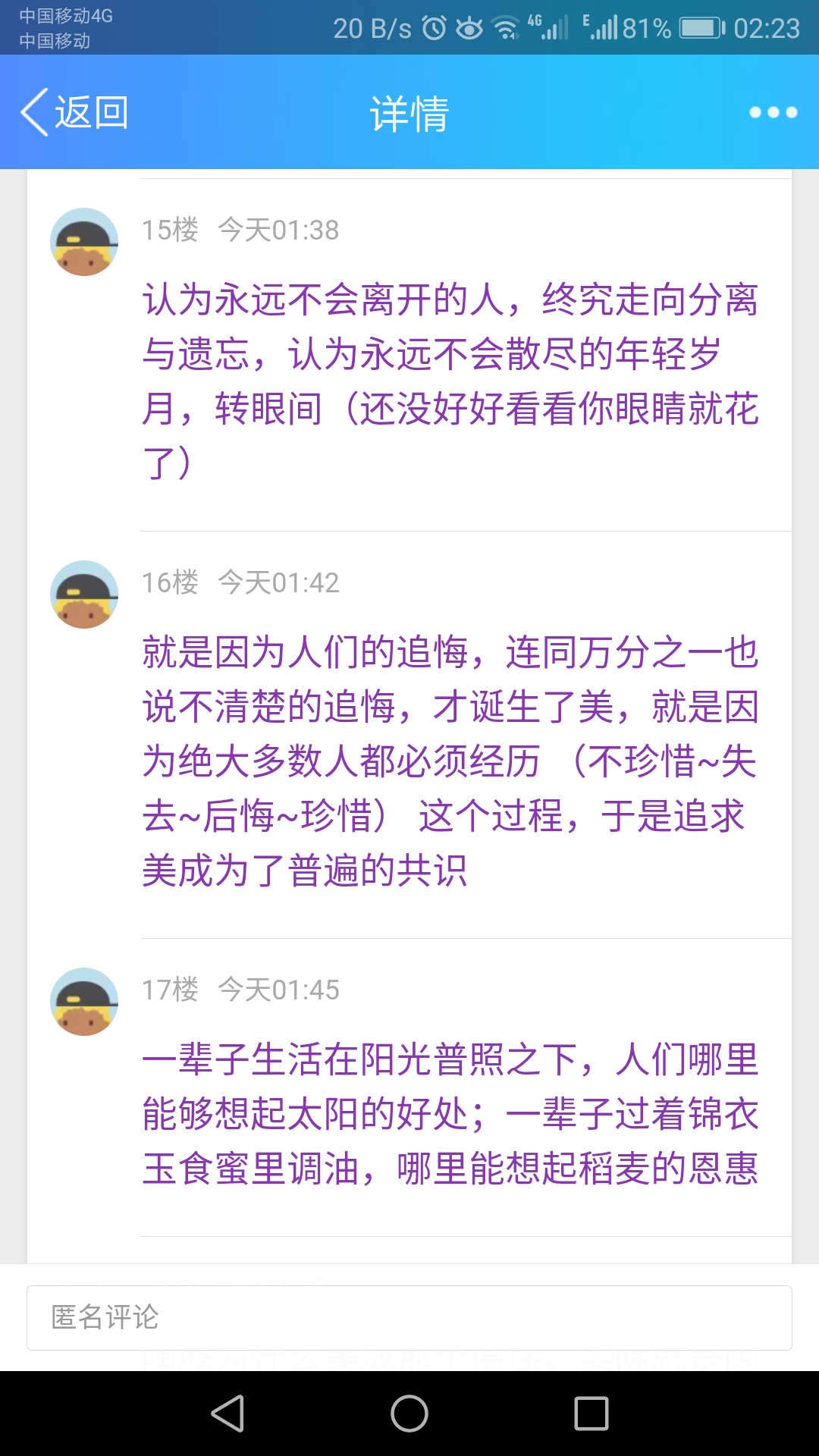Image resolution: width=819 pixels, height=1456 pixels.
Task: Select the 16楼 comment about 追悔
Action: click(x=450, y=761)
